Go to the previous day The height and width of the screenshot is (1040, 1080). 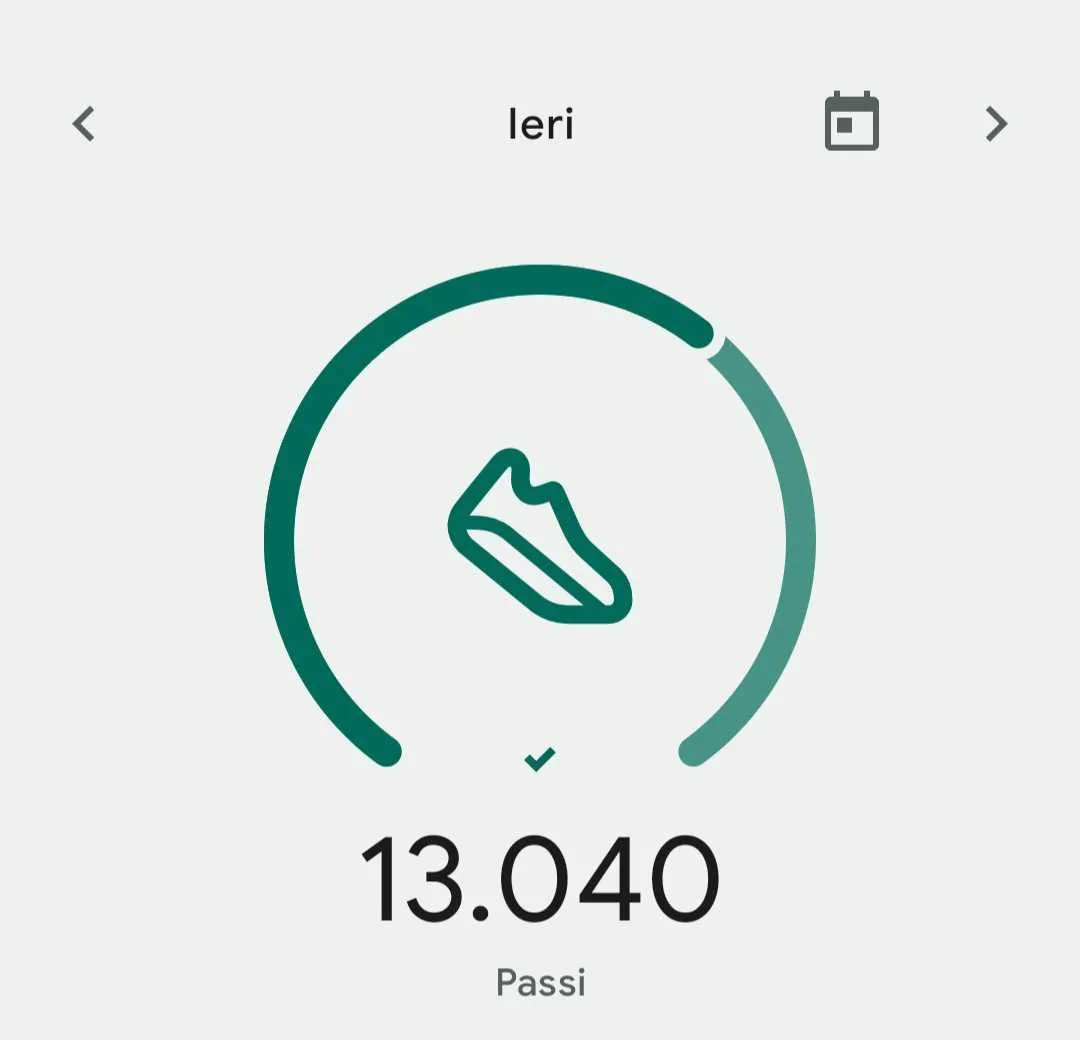coord(84,124)
